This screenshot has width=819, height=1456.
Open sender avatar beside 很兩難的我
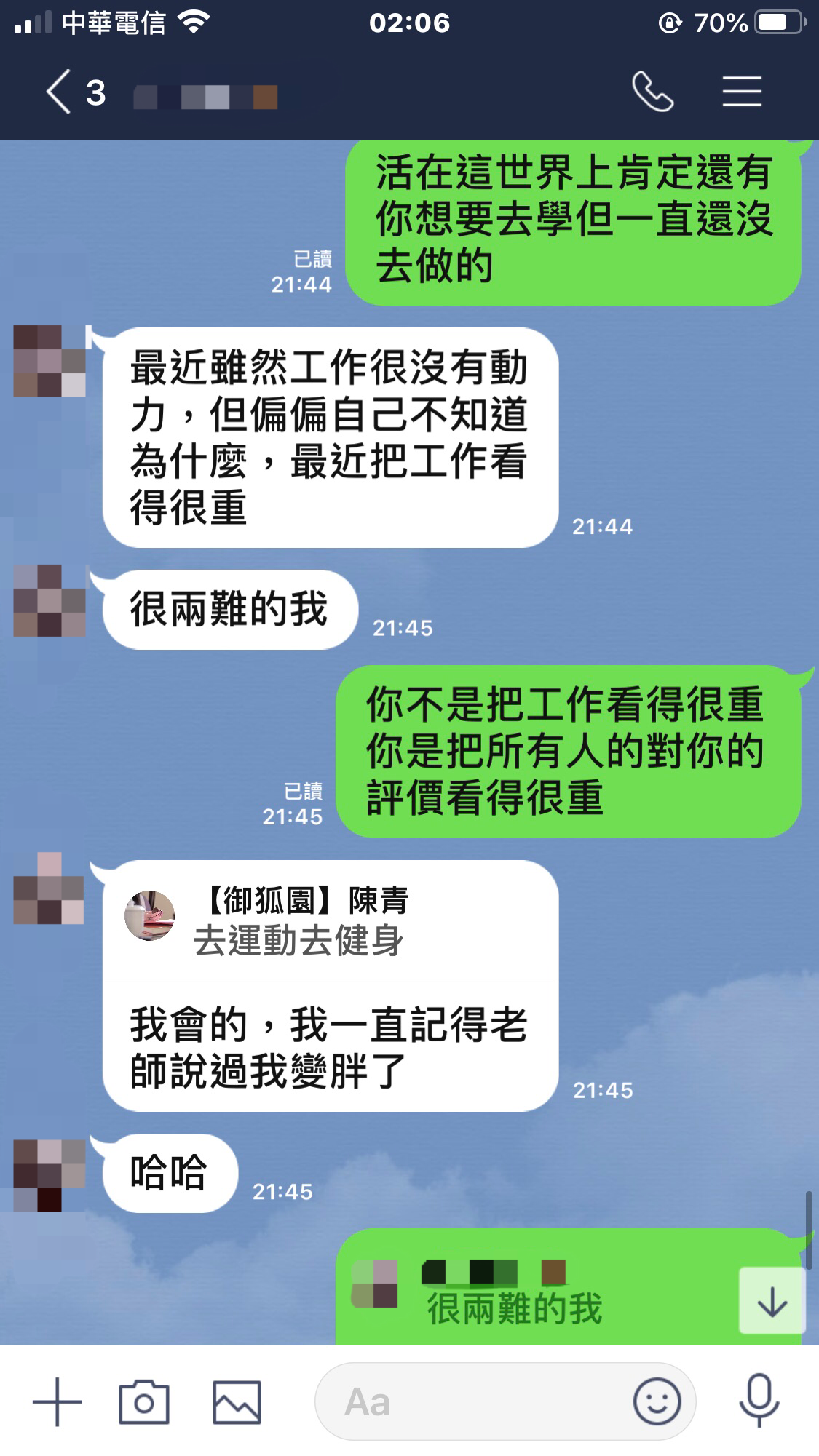point(50,601)
